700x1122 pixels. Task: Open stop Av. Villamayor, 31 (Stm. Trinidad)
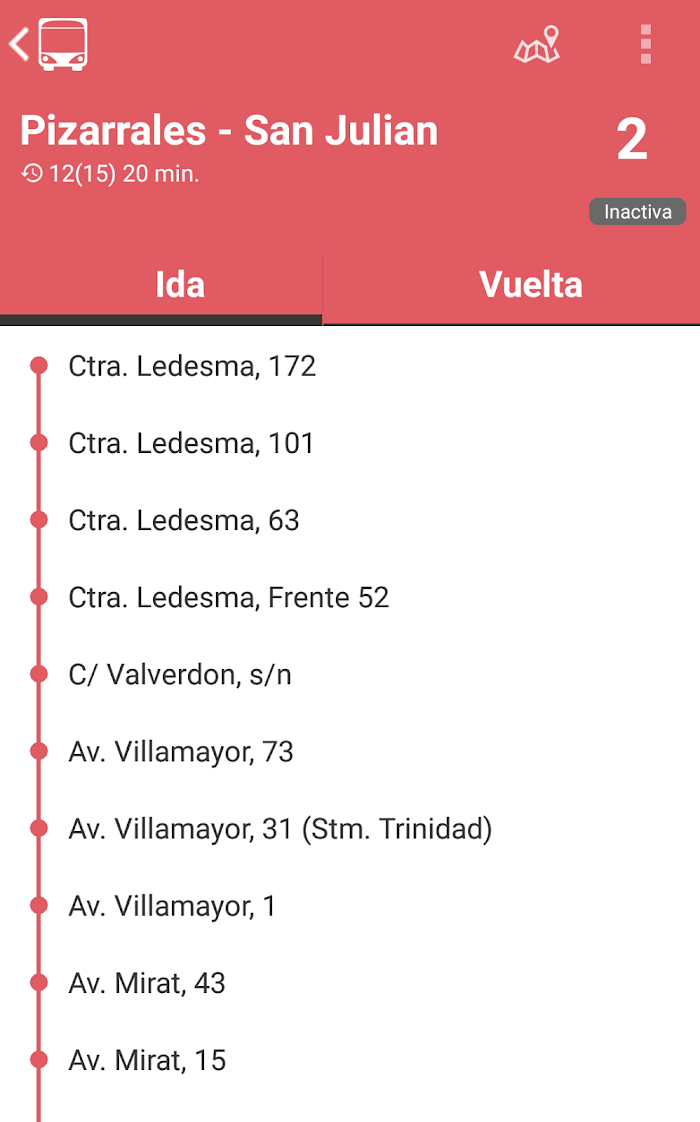[350, 829]
